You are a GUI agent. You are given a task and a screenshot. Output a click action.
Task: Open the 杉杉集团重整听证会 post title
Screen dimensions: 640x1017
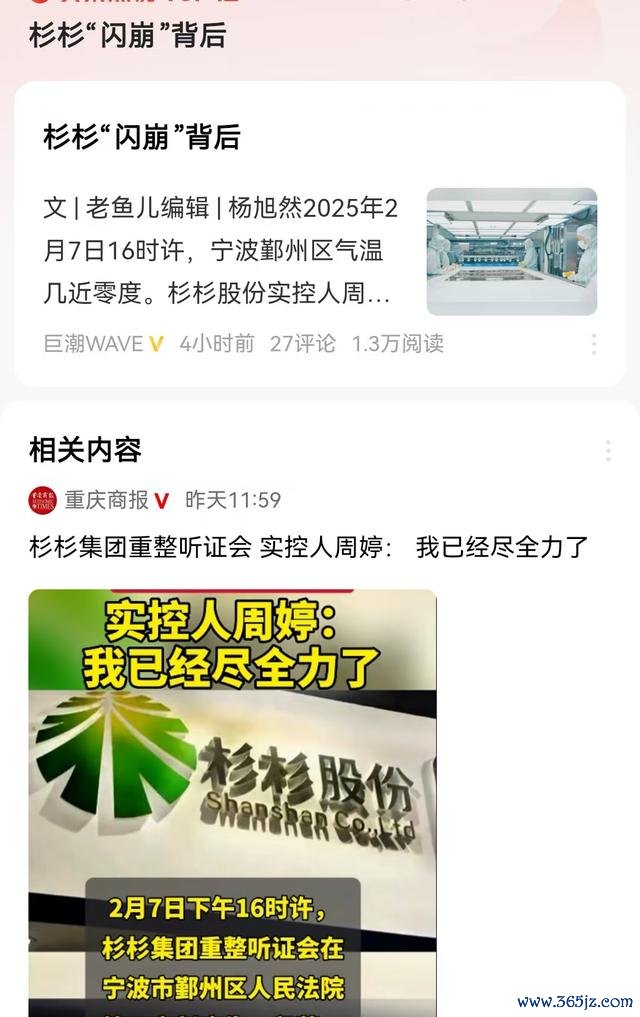tap(308, 547)
